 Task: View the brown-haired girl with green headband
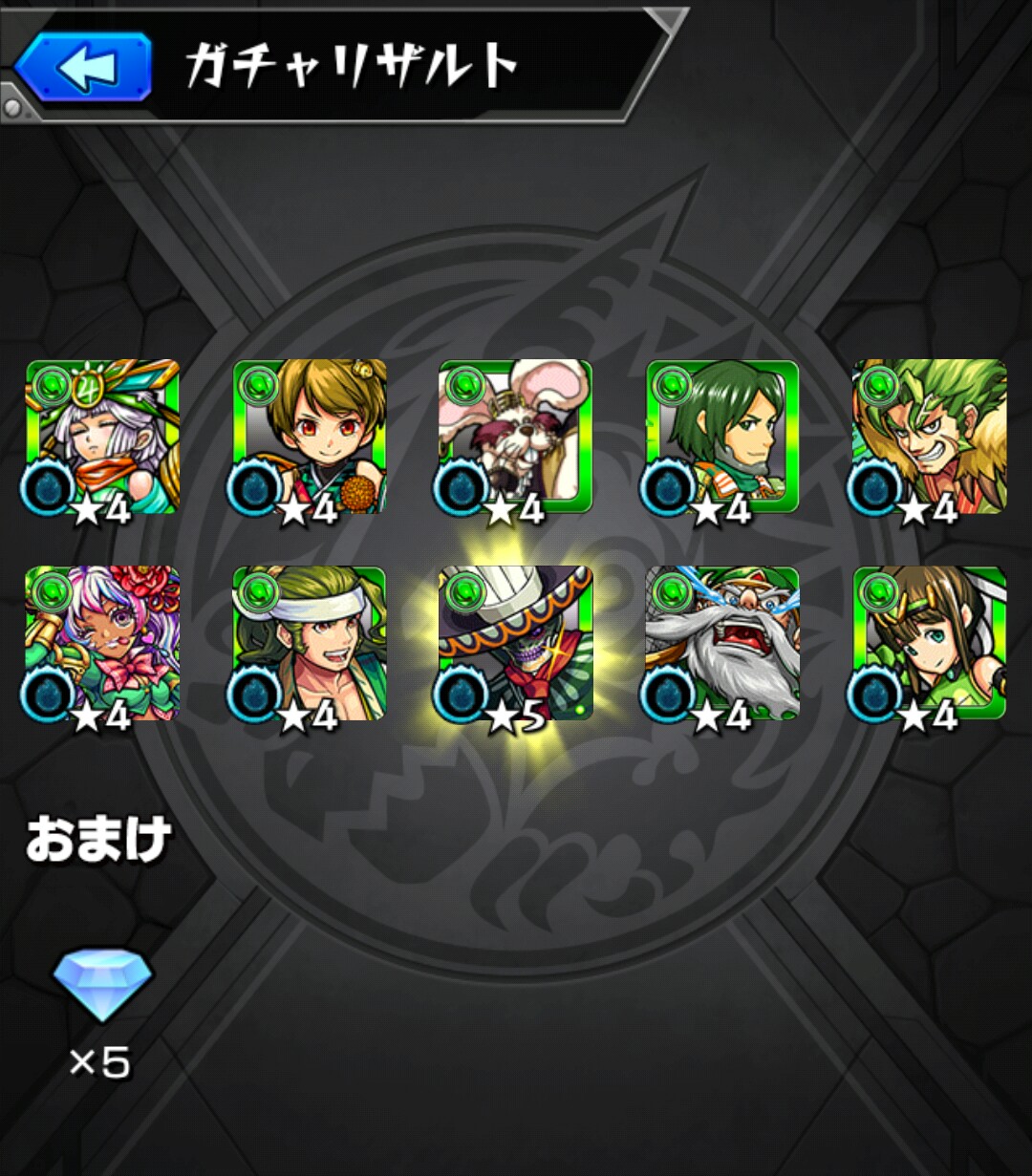coord(929,643)
